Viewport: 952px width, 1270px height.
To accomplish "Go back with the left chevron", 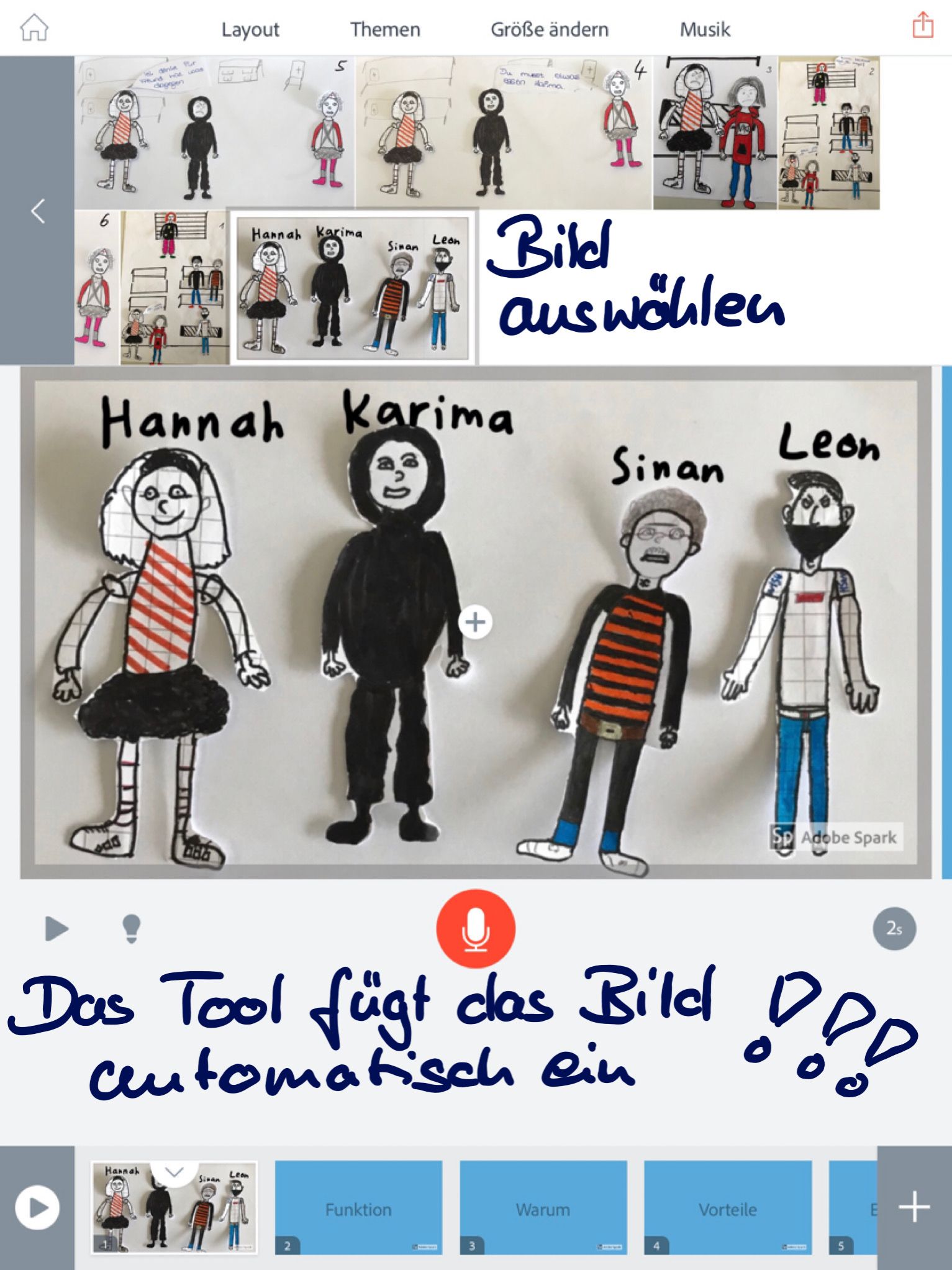I will click(x=37, y=211).
